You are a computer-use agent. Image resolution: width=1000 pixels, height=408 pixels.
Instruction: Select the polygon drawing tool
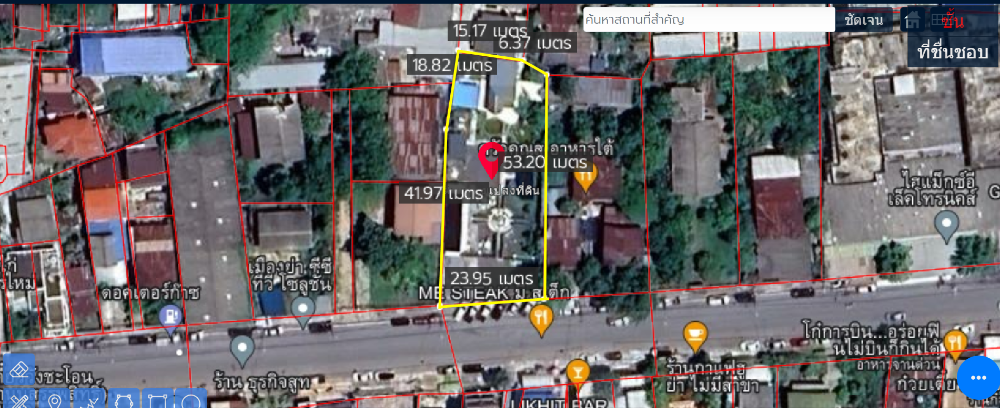pos(124,400)
